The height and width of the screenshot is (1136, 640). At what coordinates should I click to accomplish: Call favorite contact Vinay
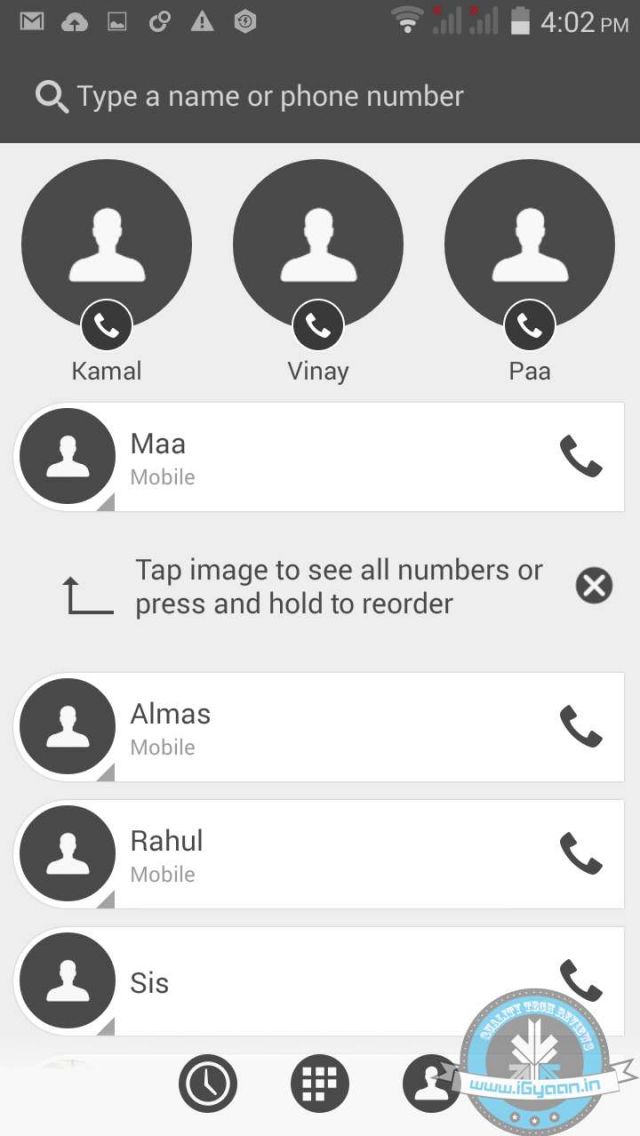(x=318, y=325)
